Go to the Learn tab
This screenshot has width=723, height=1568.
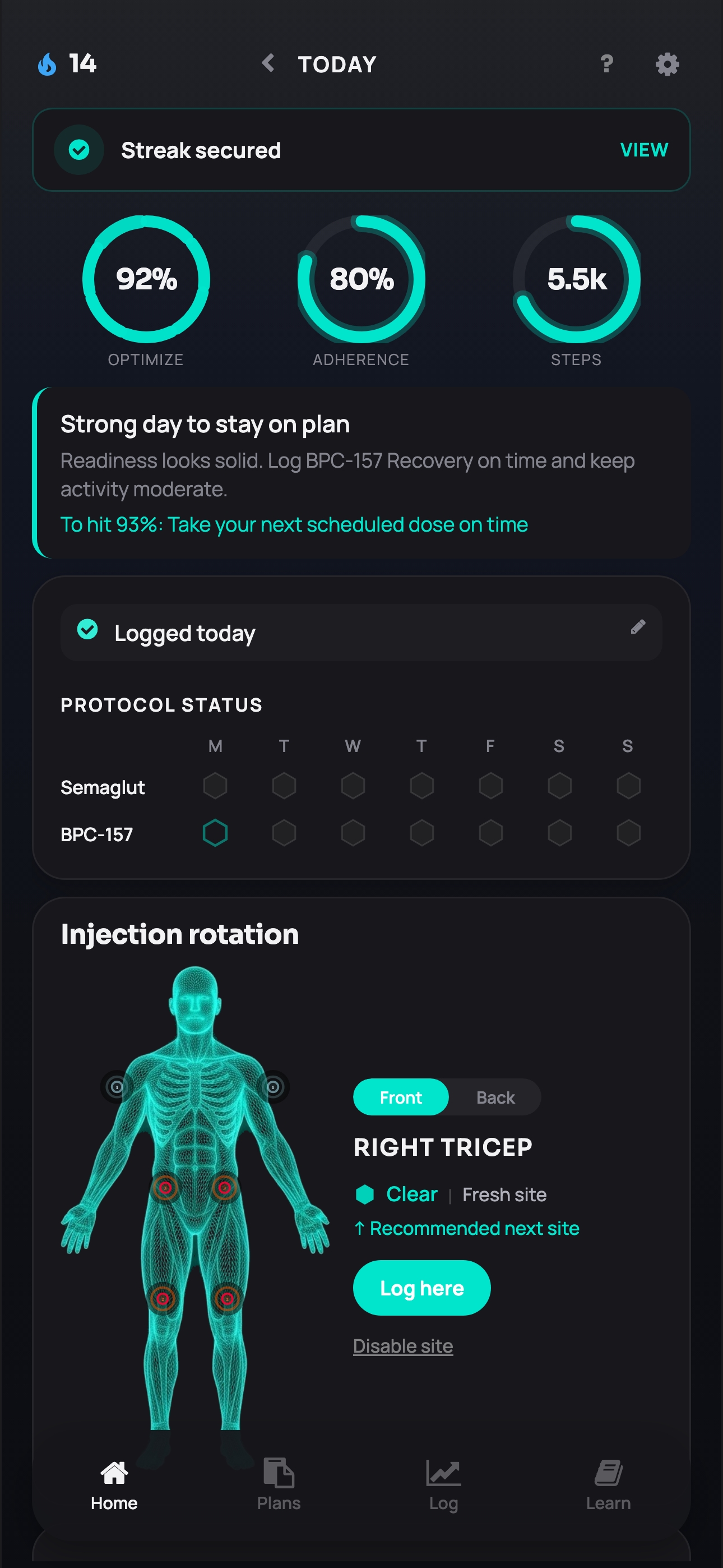(608, 1485)
